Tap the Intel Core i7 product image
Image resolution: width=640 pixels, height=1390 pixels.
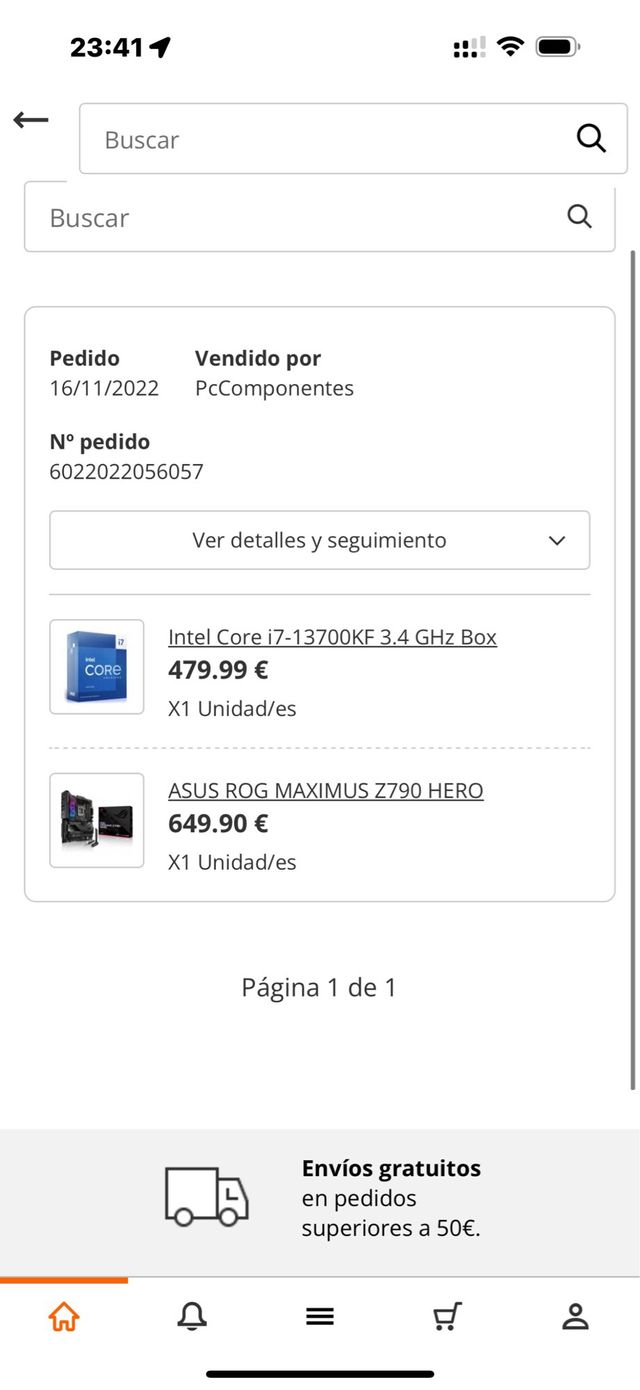(x=97, y=667)
